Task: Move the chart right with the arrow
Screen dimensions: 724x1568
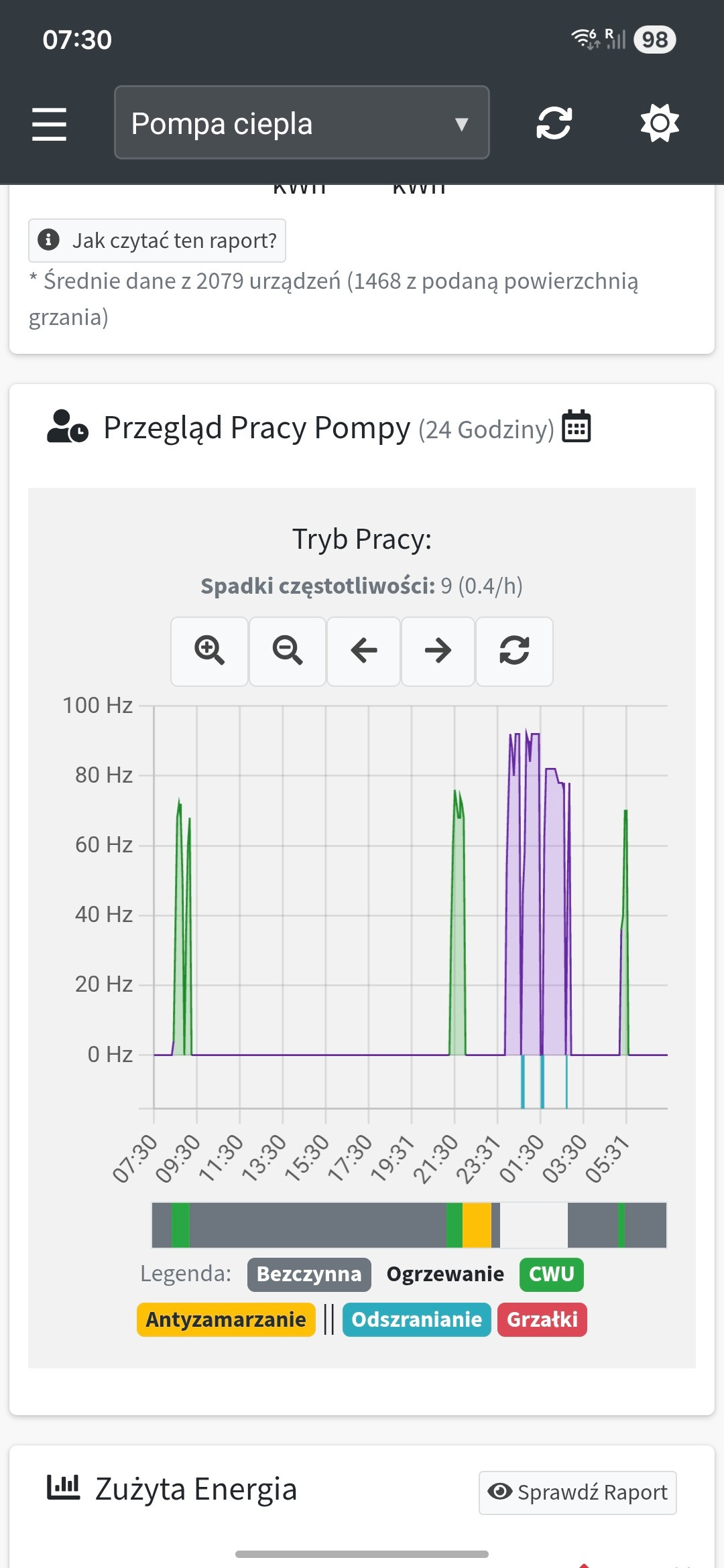Action: (x=438, y=651)
